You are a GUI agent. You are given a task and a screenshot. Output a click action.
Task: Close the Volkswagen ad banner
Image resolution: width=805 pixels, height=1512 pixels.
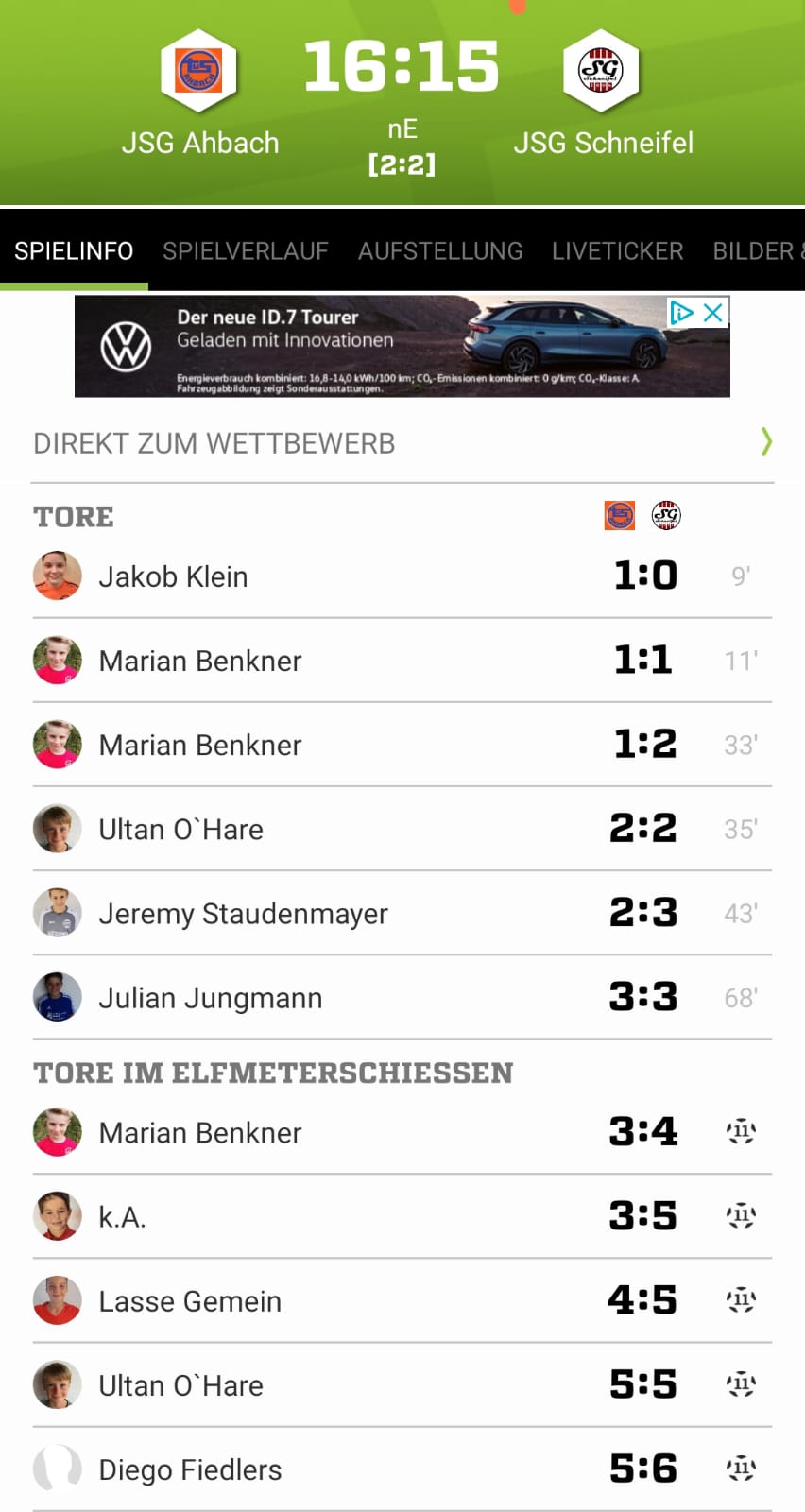tap(713, 313)
